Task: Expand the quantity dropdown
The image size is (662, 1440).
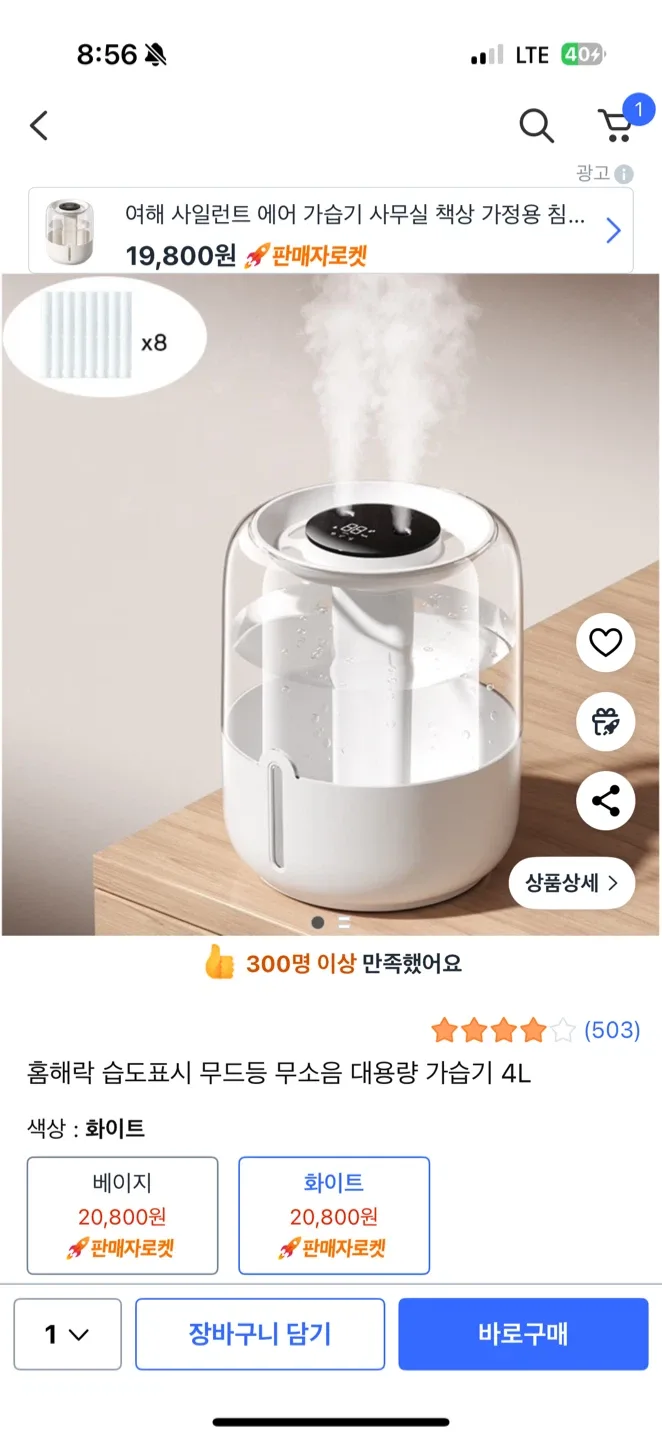Action: [x=68, y=1334]
